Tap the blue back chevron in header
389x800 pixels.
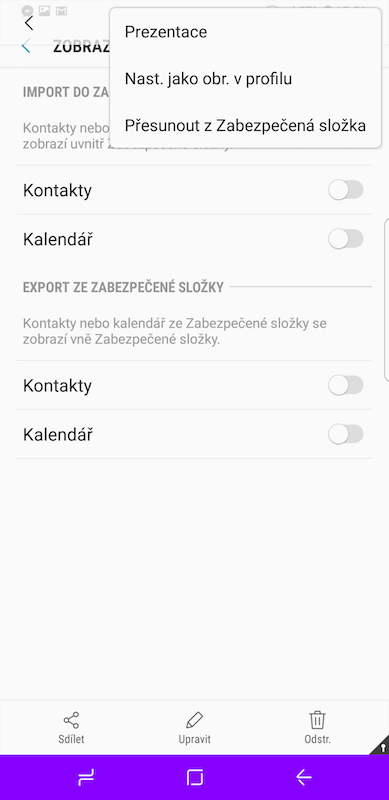[26, 47]
